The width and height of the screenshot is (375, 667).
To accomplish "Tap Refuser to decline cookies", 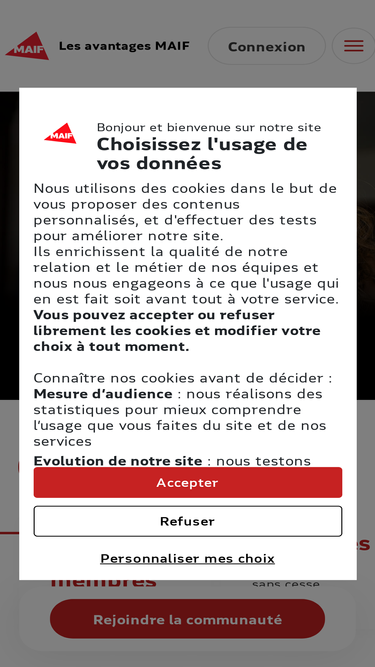I will click(188, 521).
